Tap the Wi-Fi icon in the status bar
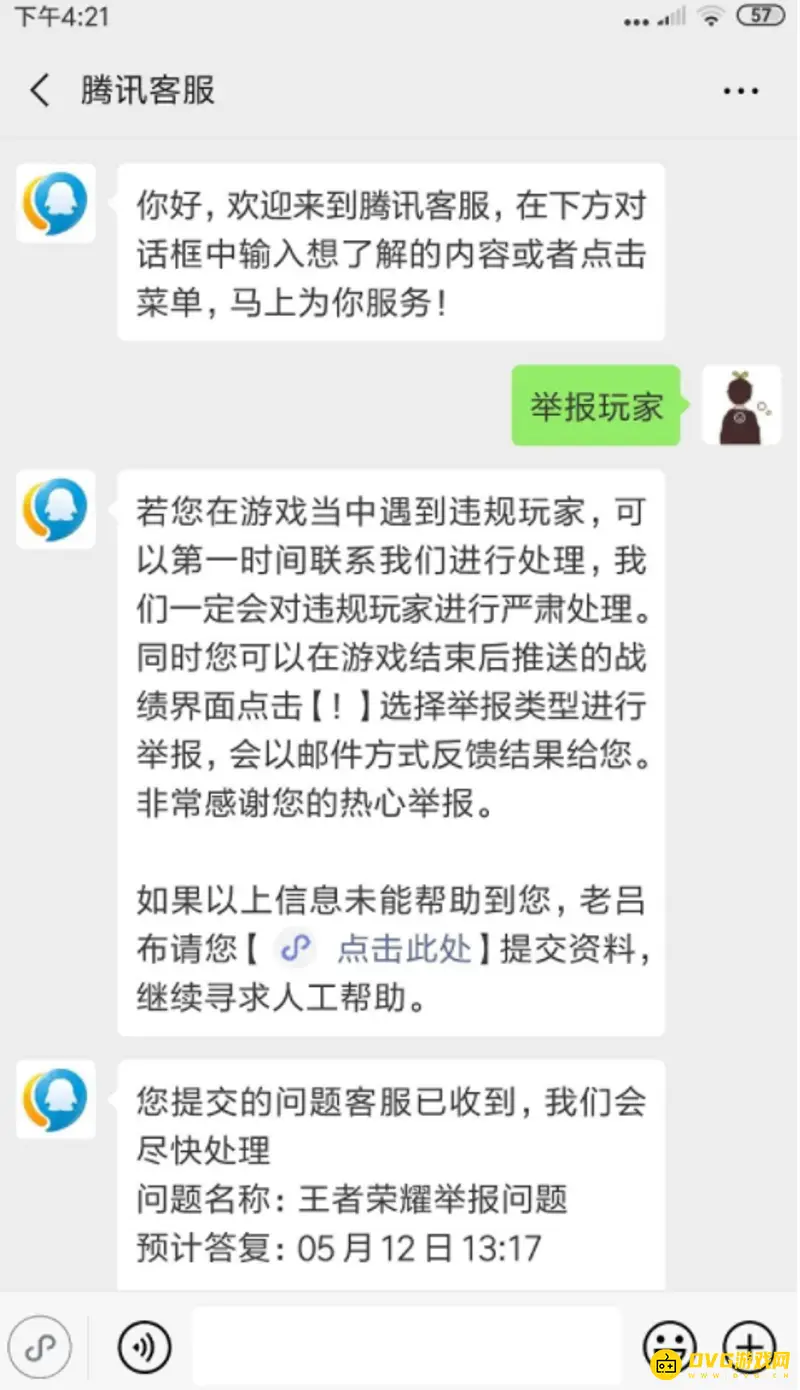 click(712, 16)
